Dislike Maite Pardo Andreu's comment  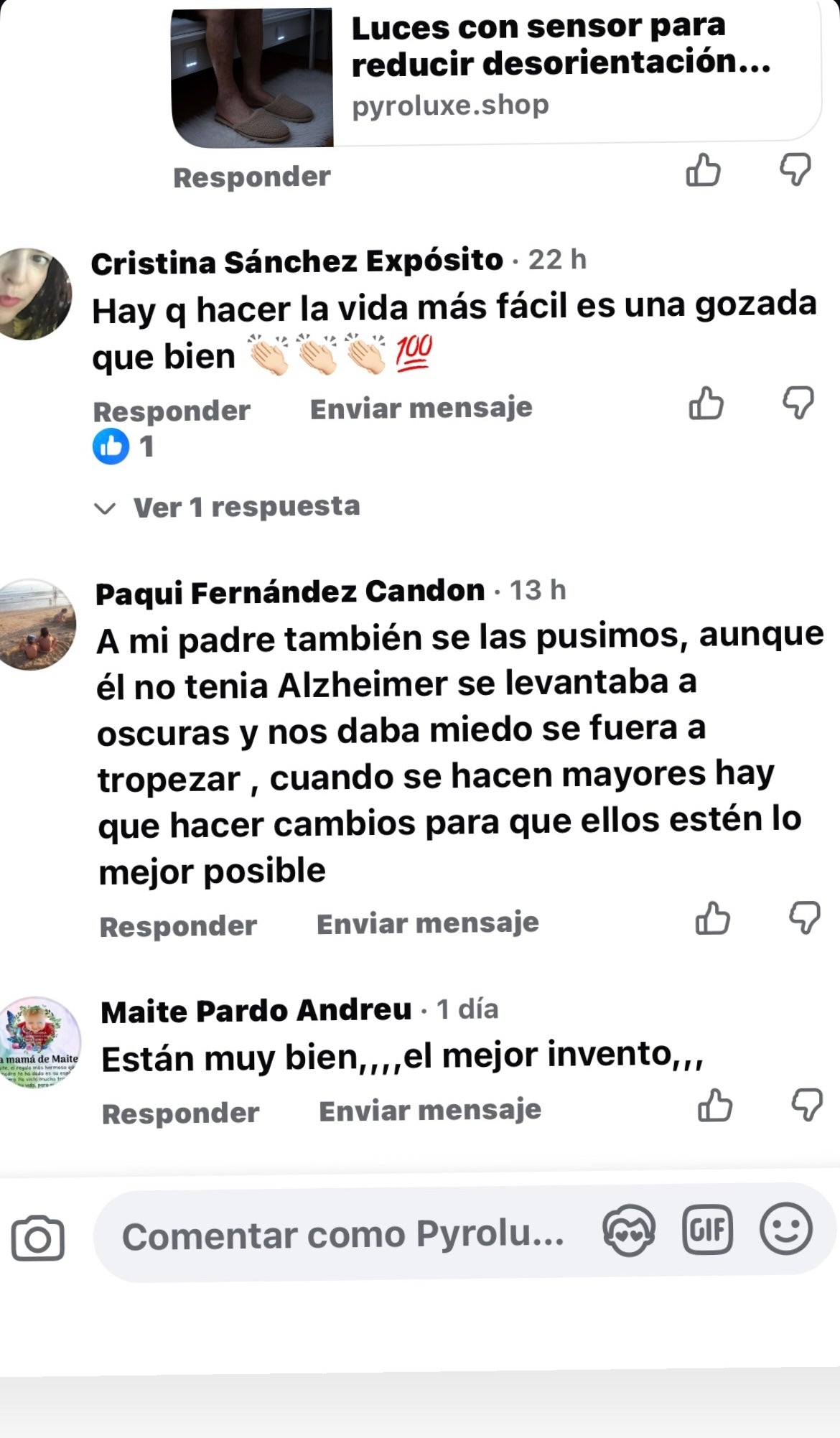pos(806,1106)
